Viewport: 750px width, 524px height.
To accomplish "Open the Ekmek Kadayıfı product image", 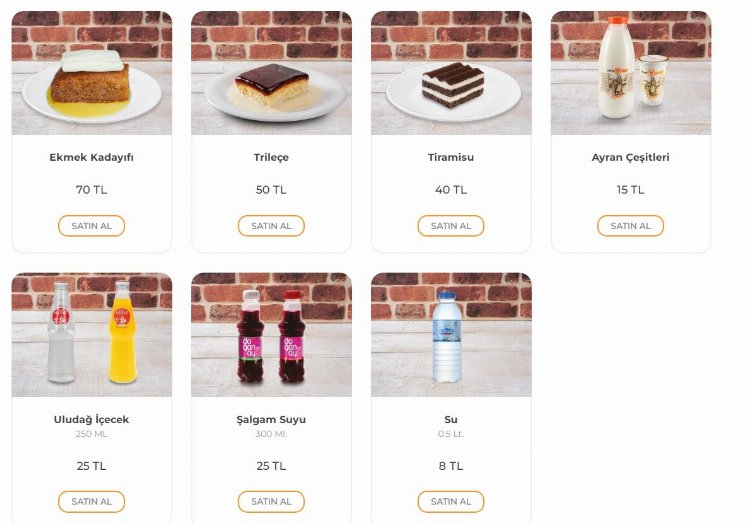I will tap(91, 74).
